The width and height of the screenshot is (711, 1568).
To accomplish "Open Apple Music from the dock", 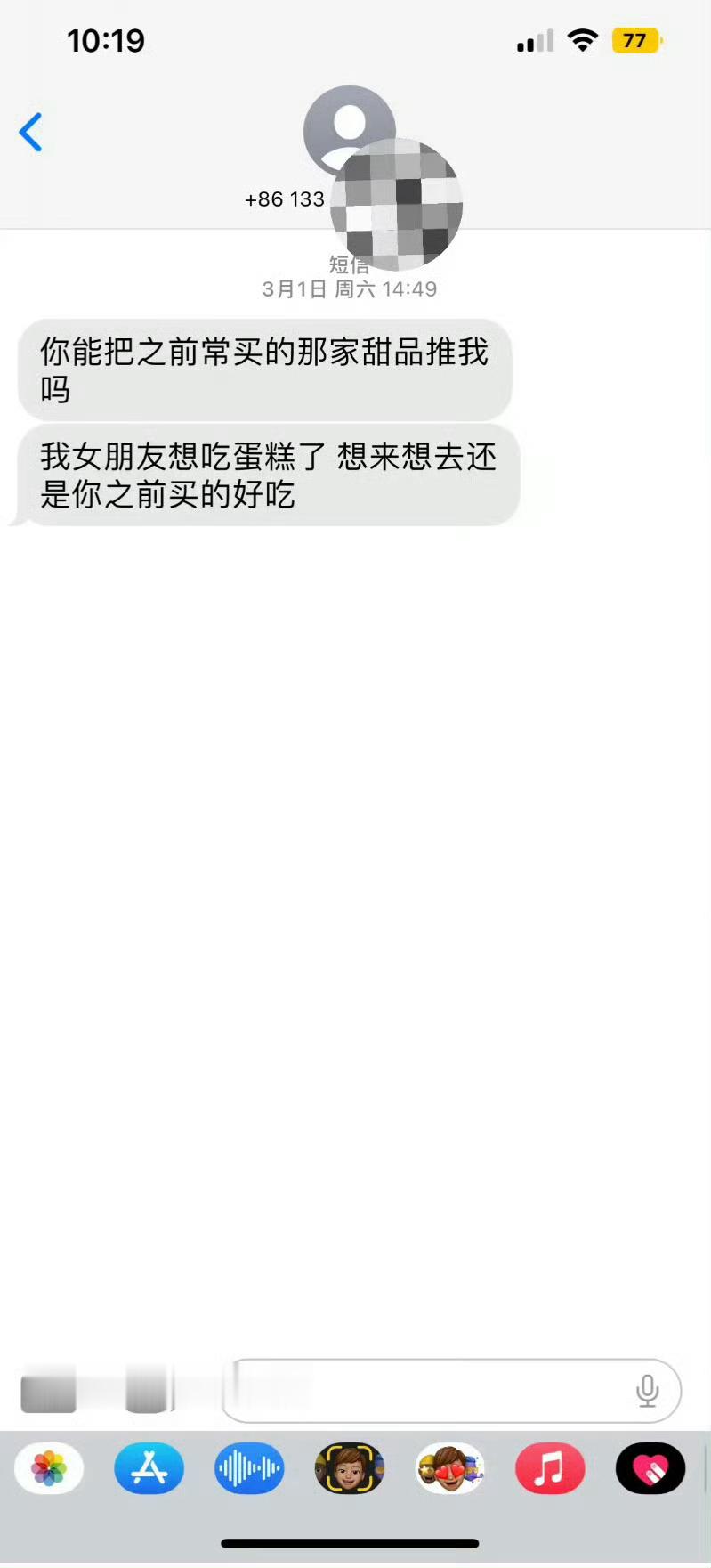I will (x=549, y=1469).
